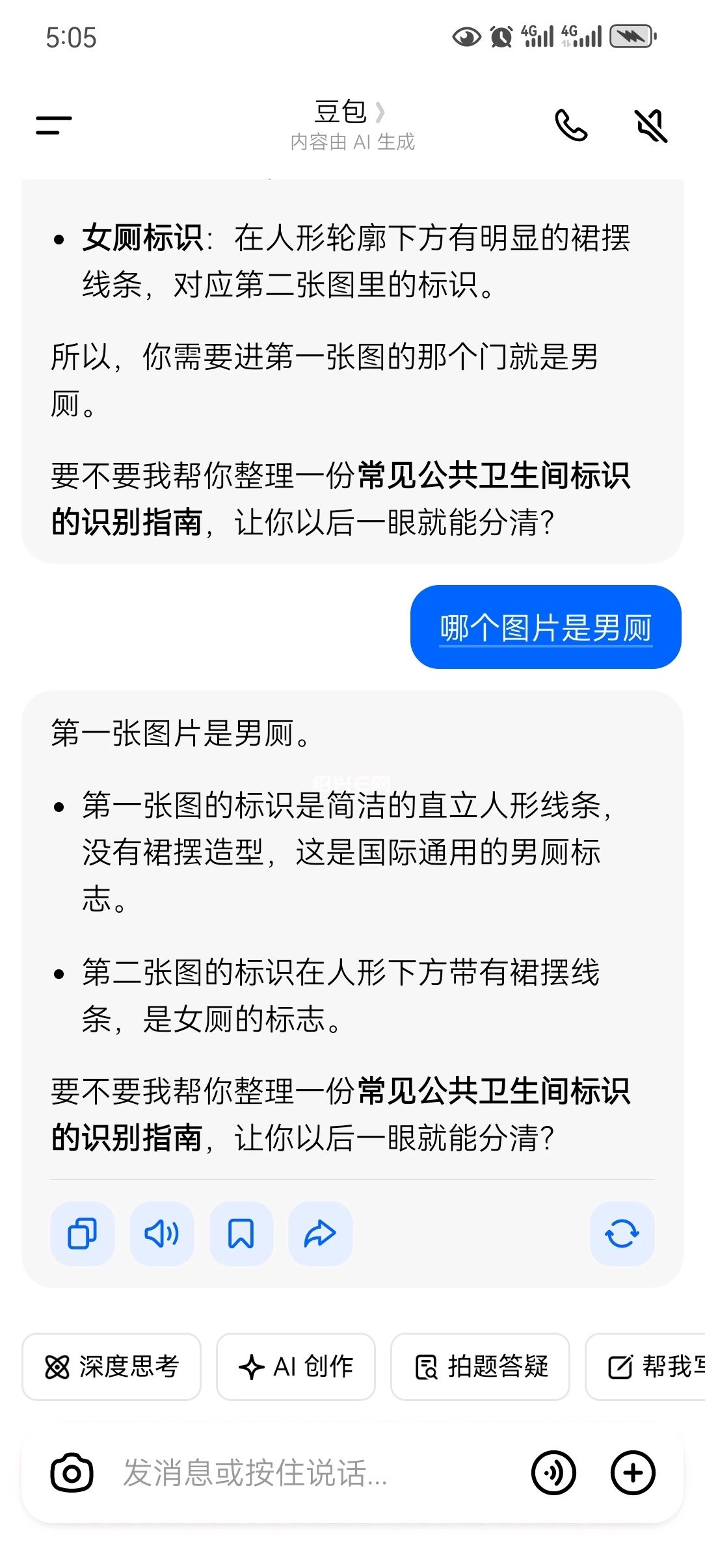Tap the sent message 哪个图片是男厕
This screenshot has width=705, height=1568.
[x=546, y=627]
